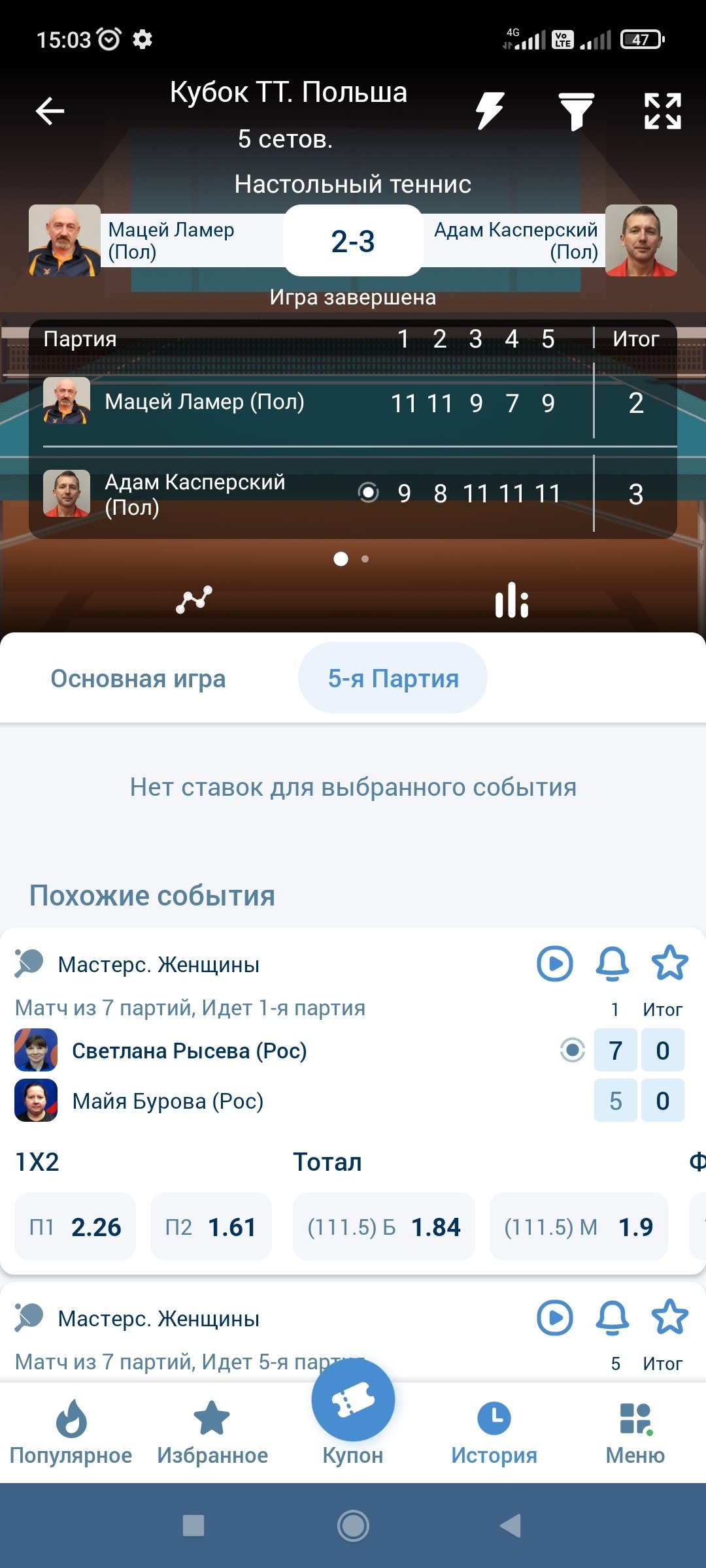706x1568 pixels.
Task: Bet on П1 at 2.26
Action: pos(75,1227)
